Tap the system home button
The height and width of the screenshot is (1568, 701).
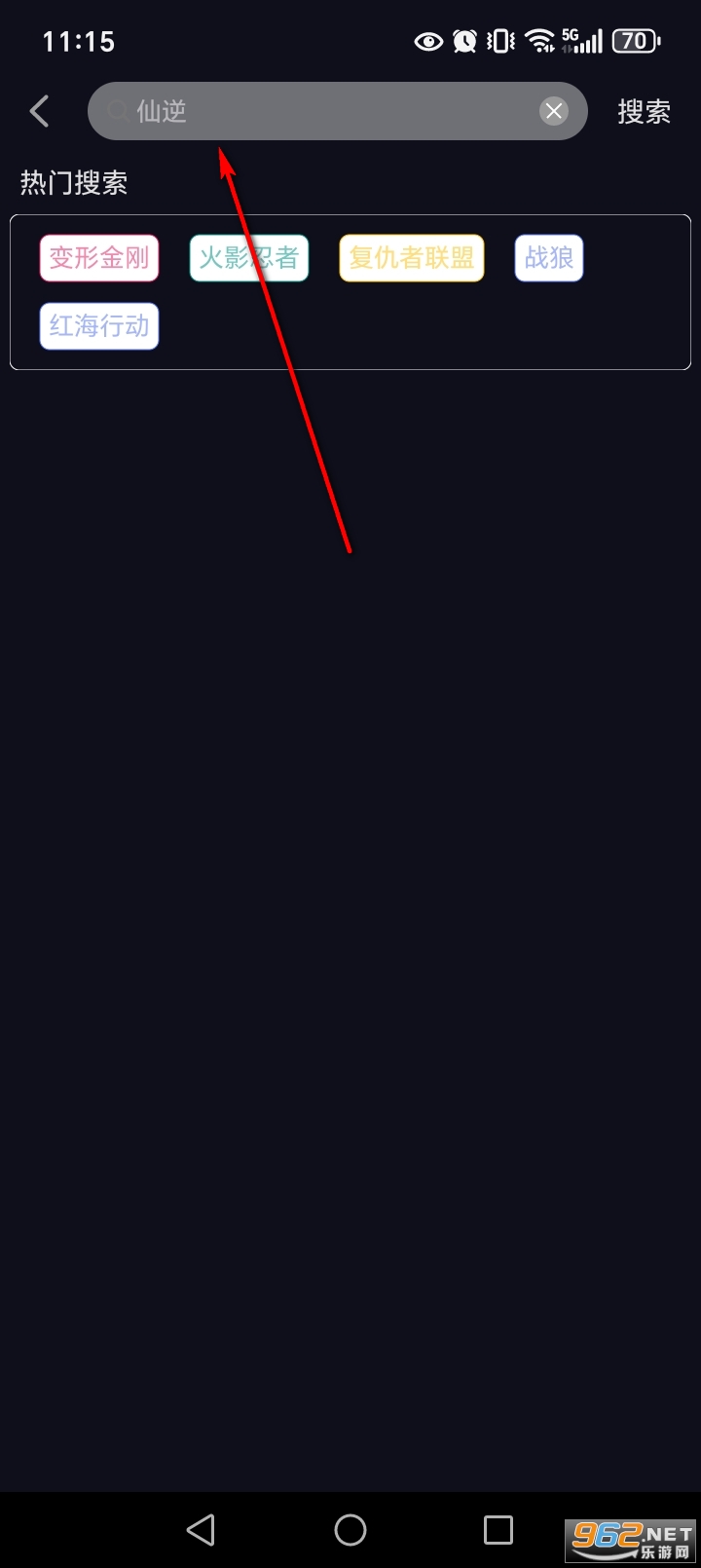click(350, 1530)
